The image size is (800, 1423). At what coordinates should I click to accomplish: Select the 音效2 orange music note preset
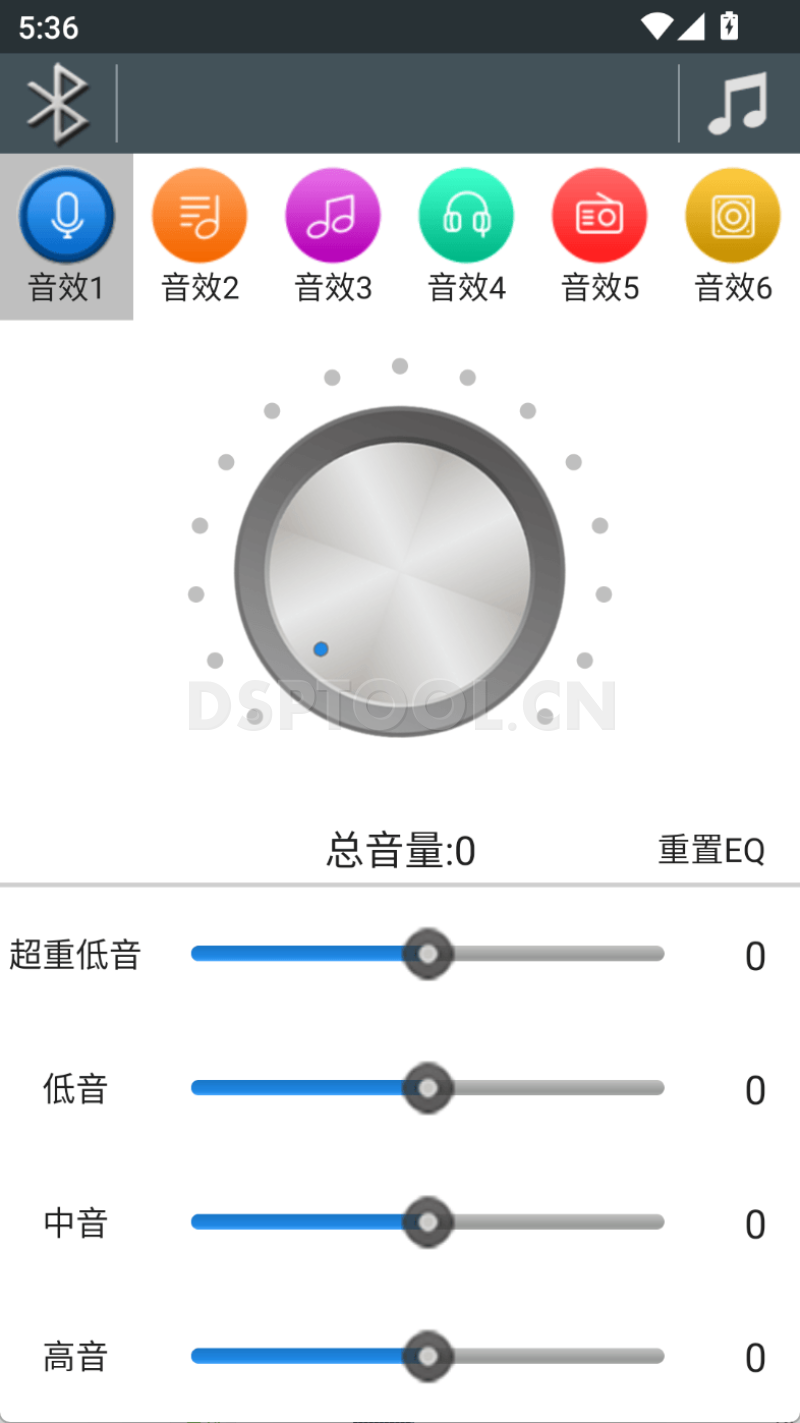click(199, 216)
